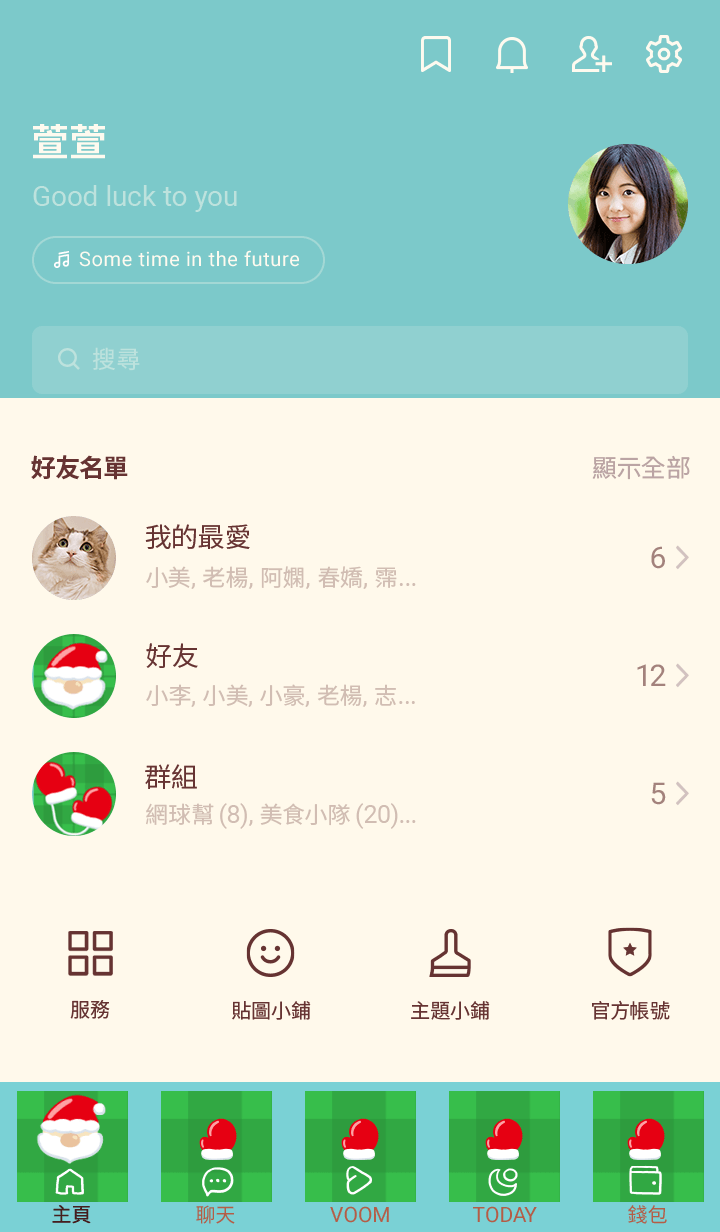Open settings gear icon
The height and width of the screenshot is (1232, 720).
point(664,55)
